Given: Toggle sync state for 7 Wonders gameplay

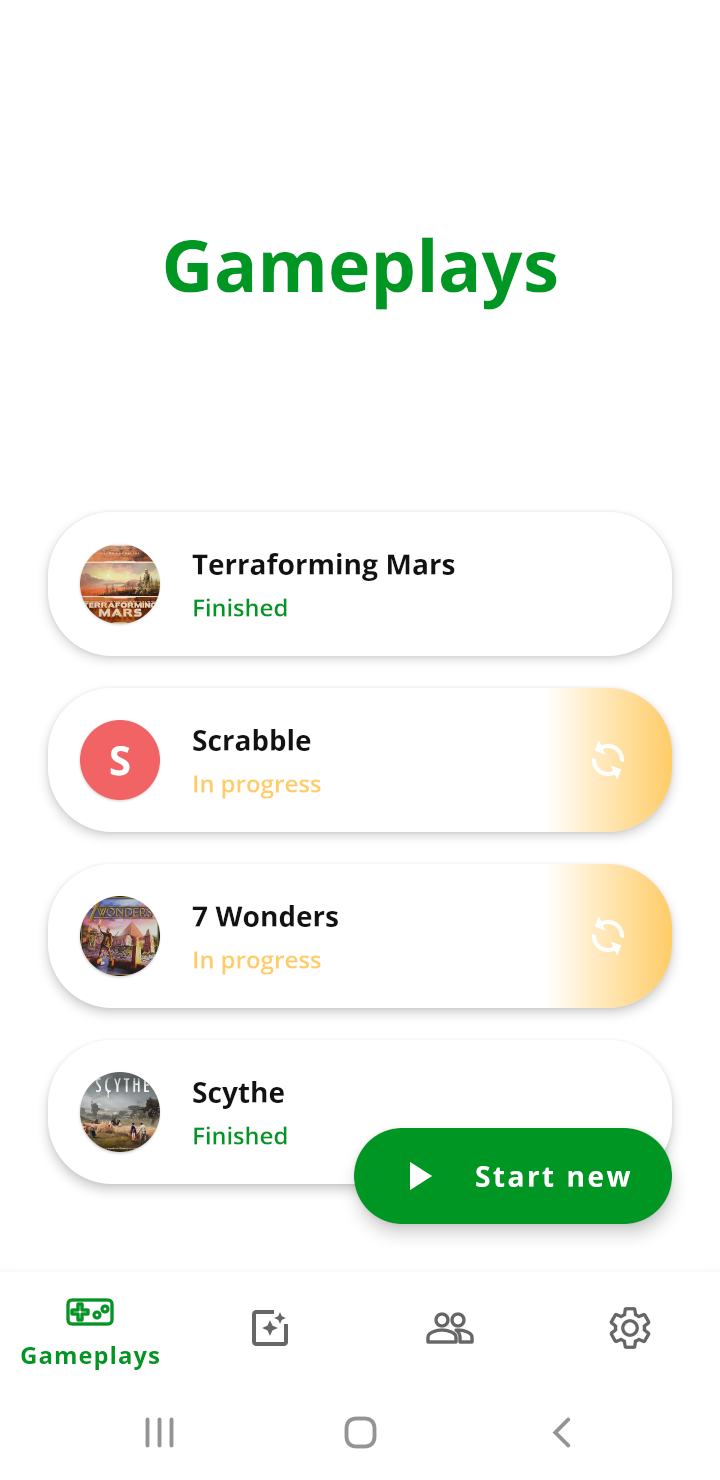Looking at the screenshot, I should [x=608, y=936].
